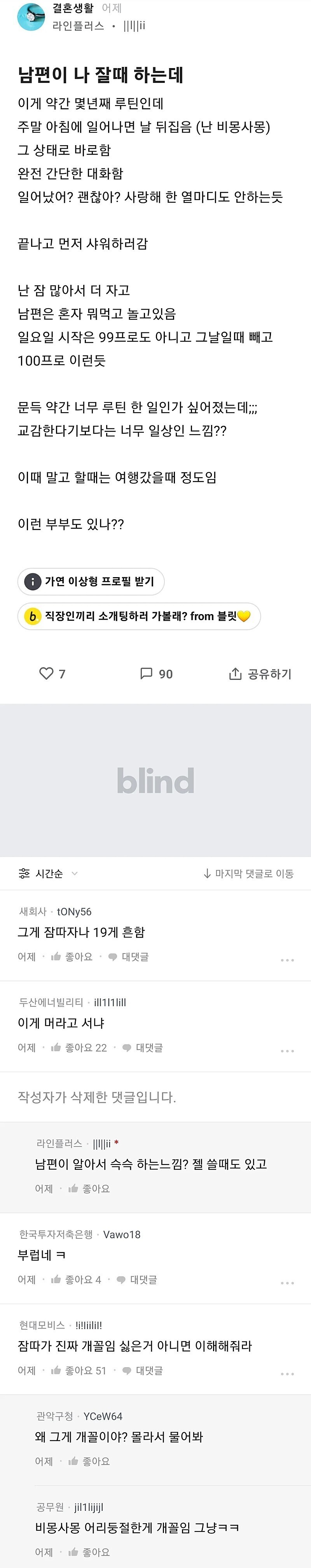The width and height of the screenshot is (311, 1568).
Task: Expand the 시간순 sort dropdown
Action: [48, 873]
